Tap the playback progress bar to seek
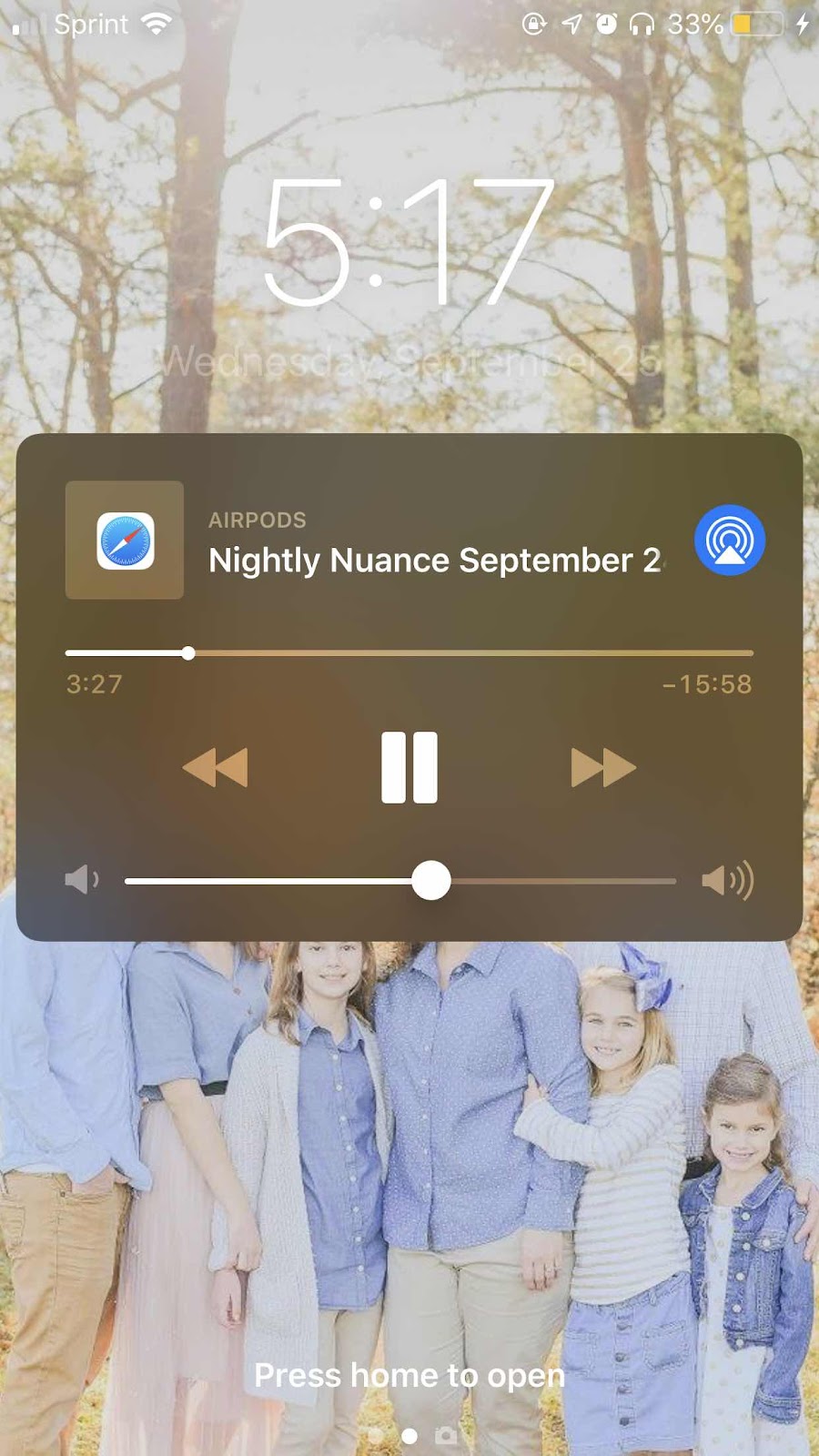The image size is (819, 1456). (409, 653)
